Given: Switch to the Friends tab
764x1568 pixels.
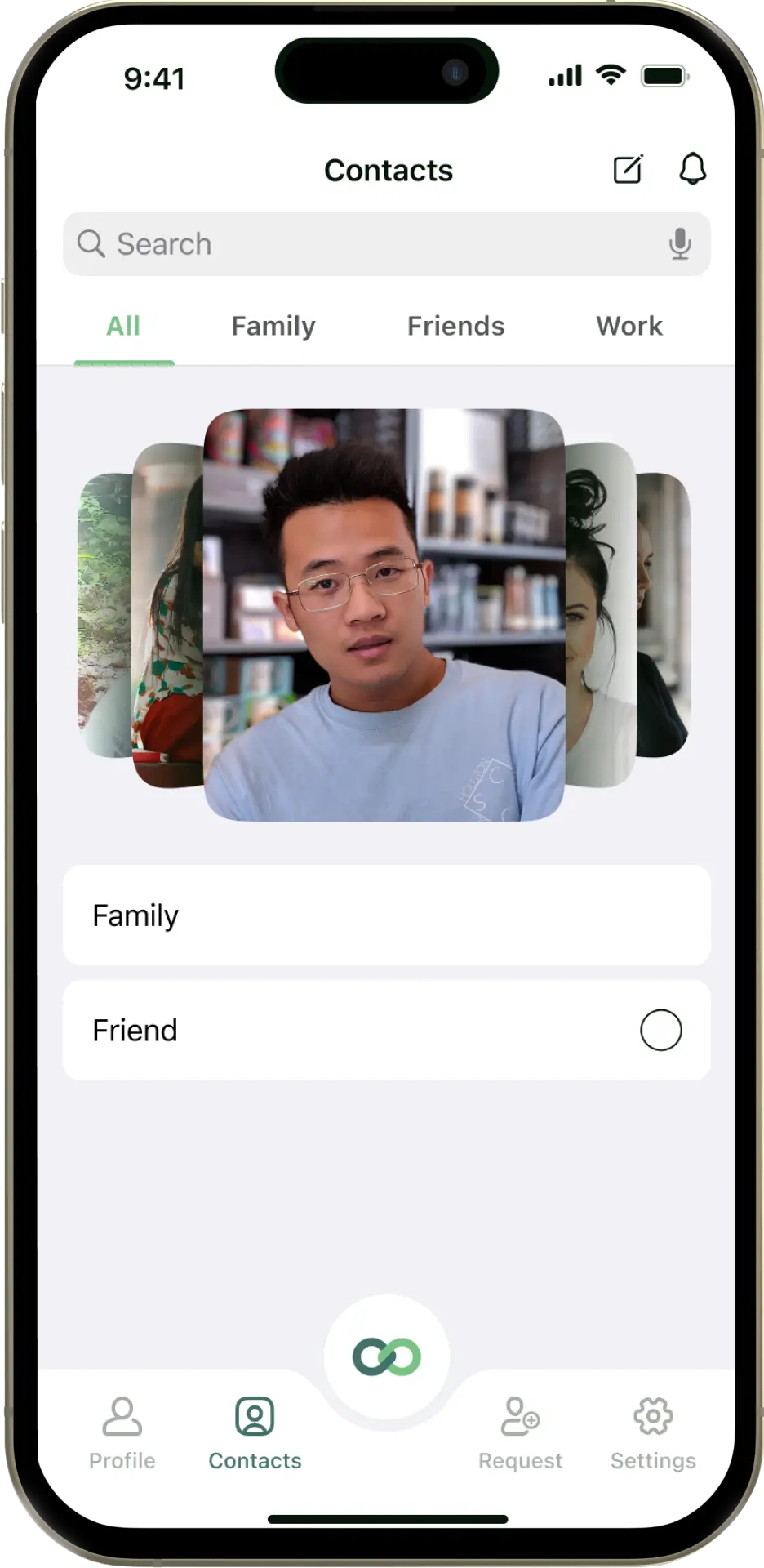Looking at the screenshot, I should [x=455, y=326].
